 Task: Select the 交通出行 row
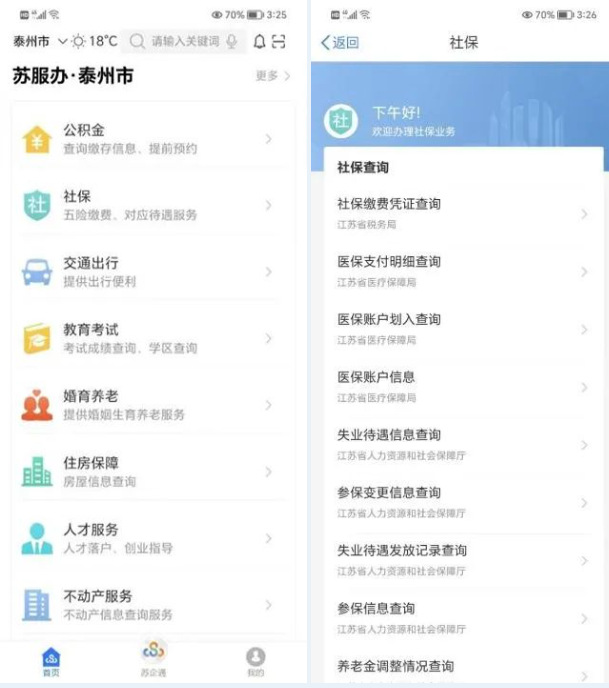click(150, 272)
